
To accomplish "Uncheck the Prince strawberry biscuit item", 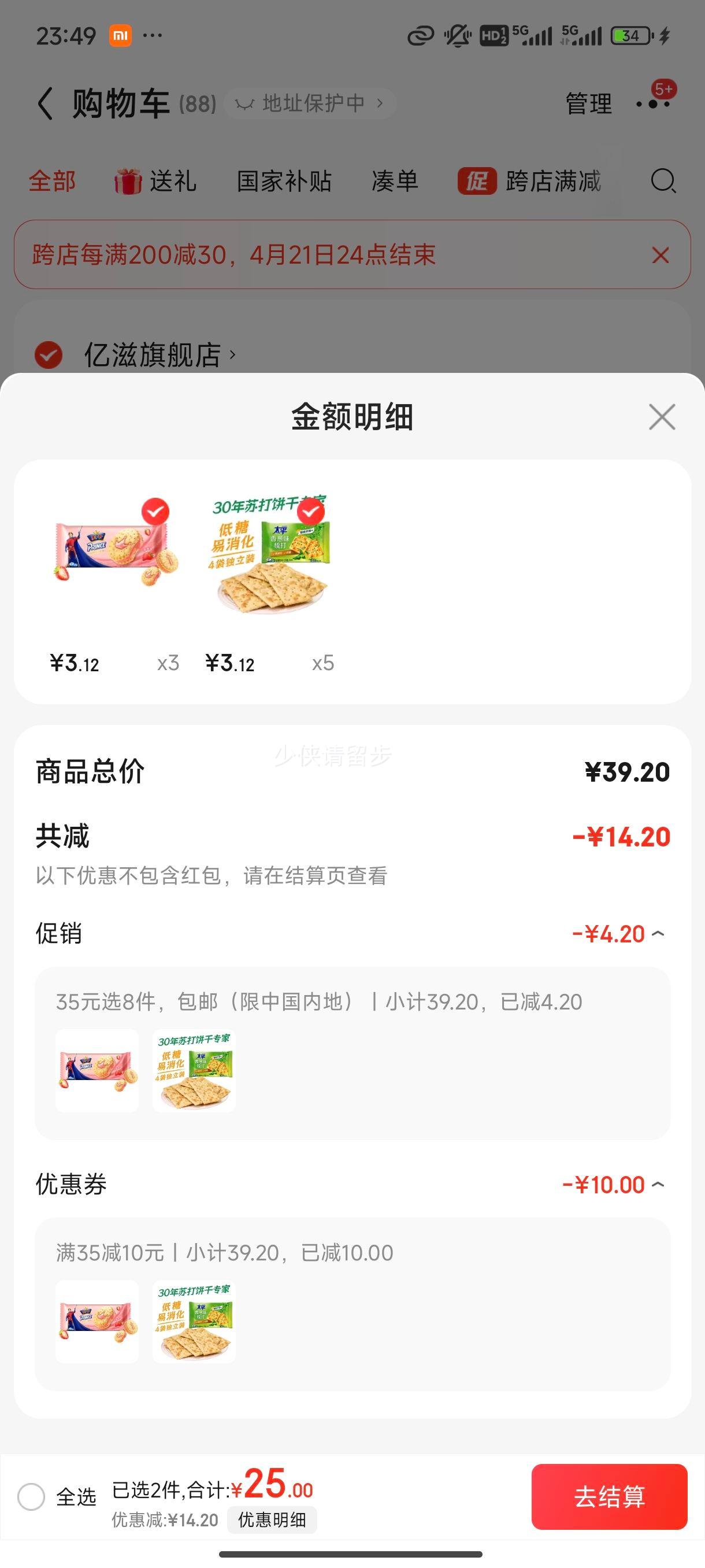I will tap(155, 512).
